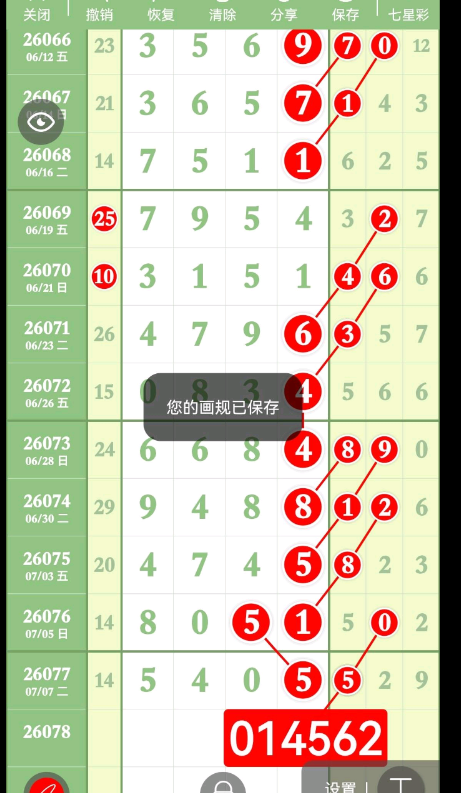Tap 关闭 to close the drawing editor
The height and width of the screenshot is (793, 461).
(x=36, y=15)
